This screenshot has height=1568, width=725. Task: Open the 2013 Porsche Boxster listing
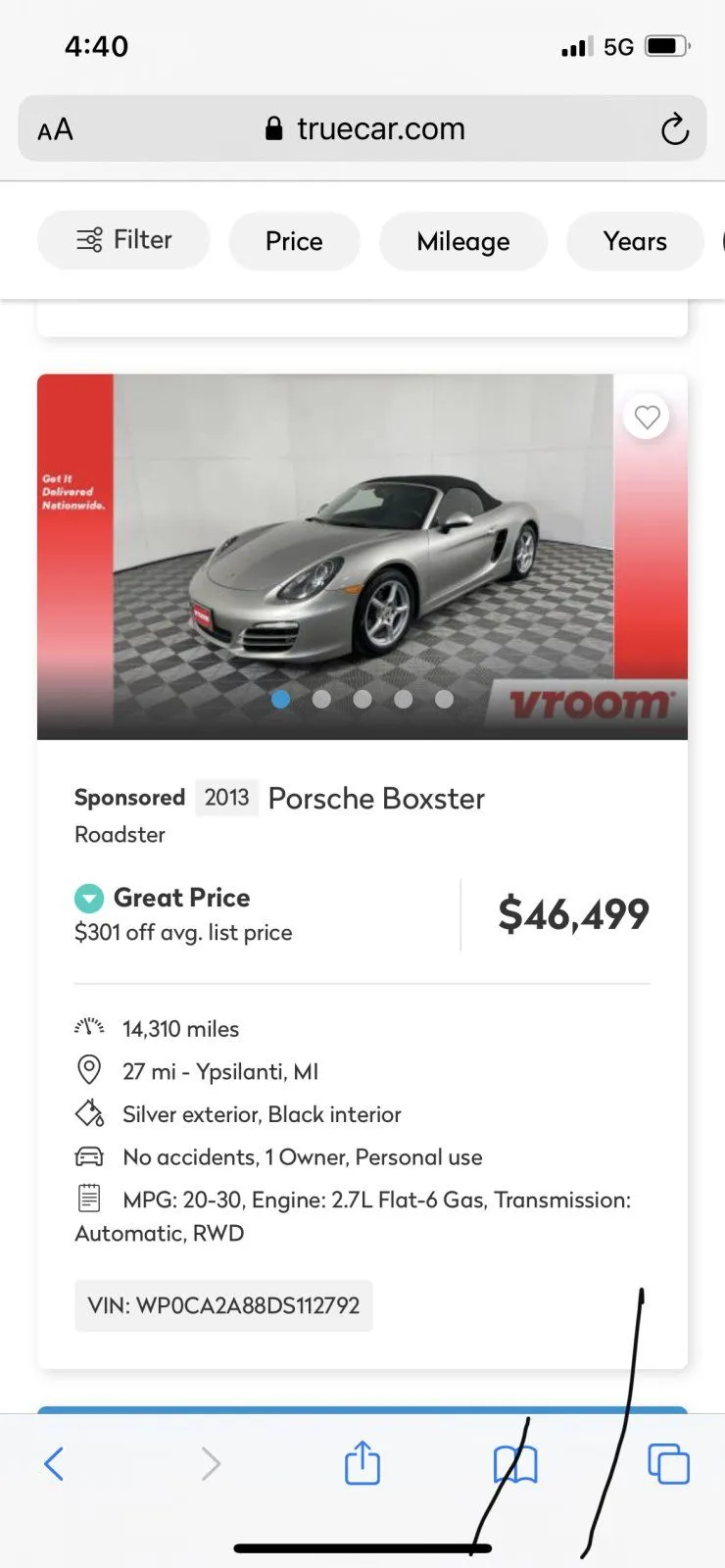pos(376,799)
